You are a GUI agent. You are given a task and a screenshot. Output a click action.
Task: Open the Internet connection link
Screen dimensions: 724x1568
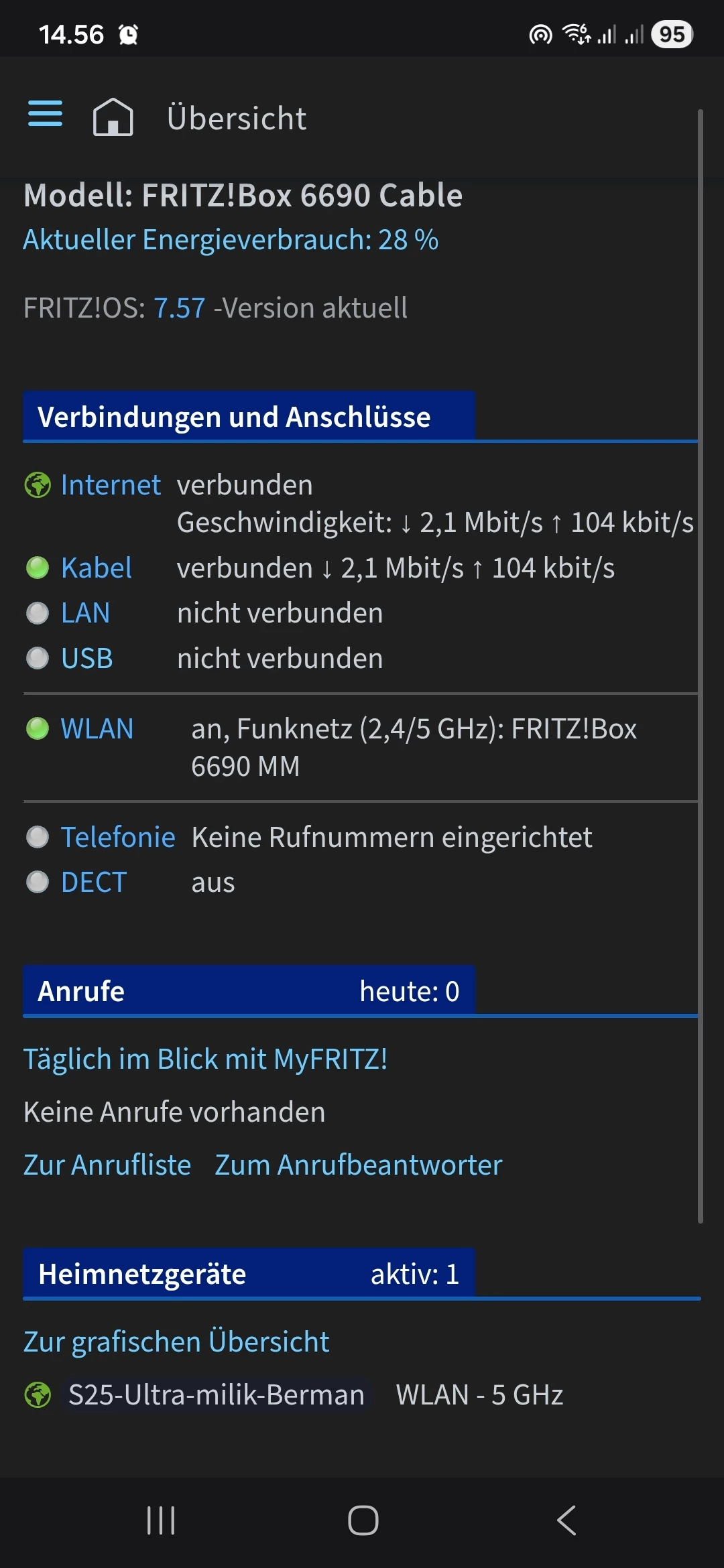111,485
